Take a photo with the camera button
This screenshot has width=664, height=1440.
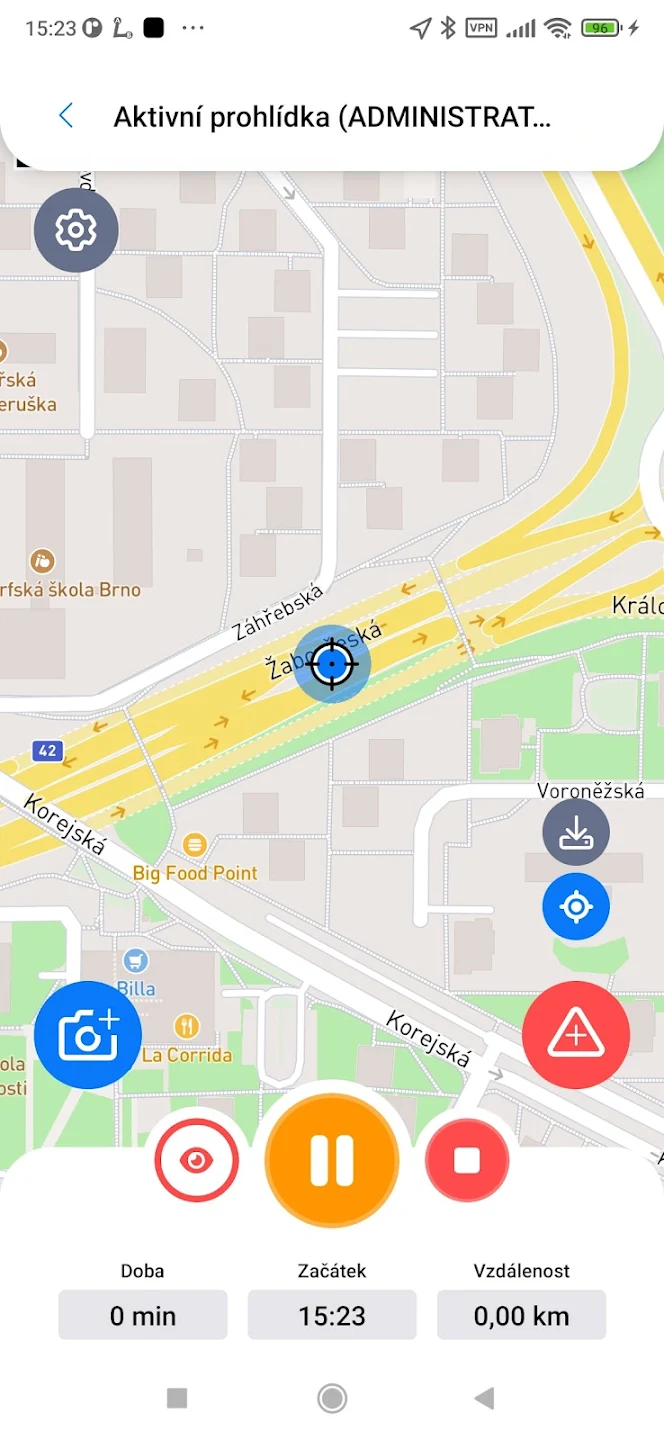88,1035
